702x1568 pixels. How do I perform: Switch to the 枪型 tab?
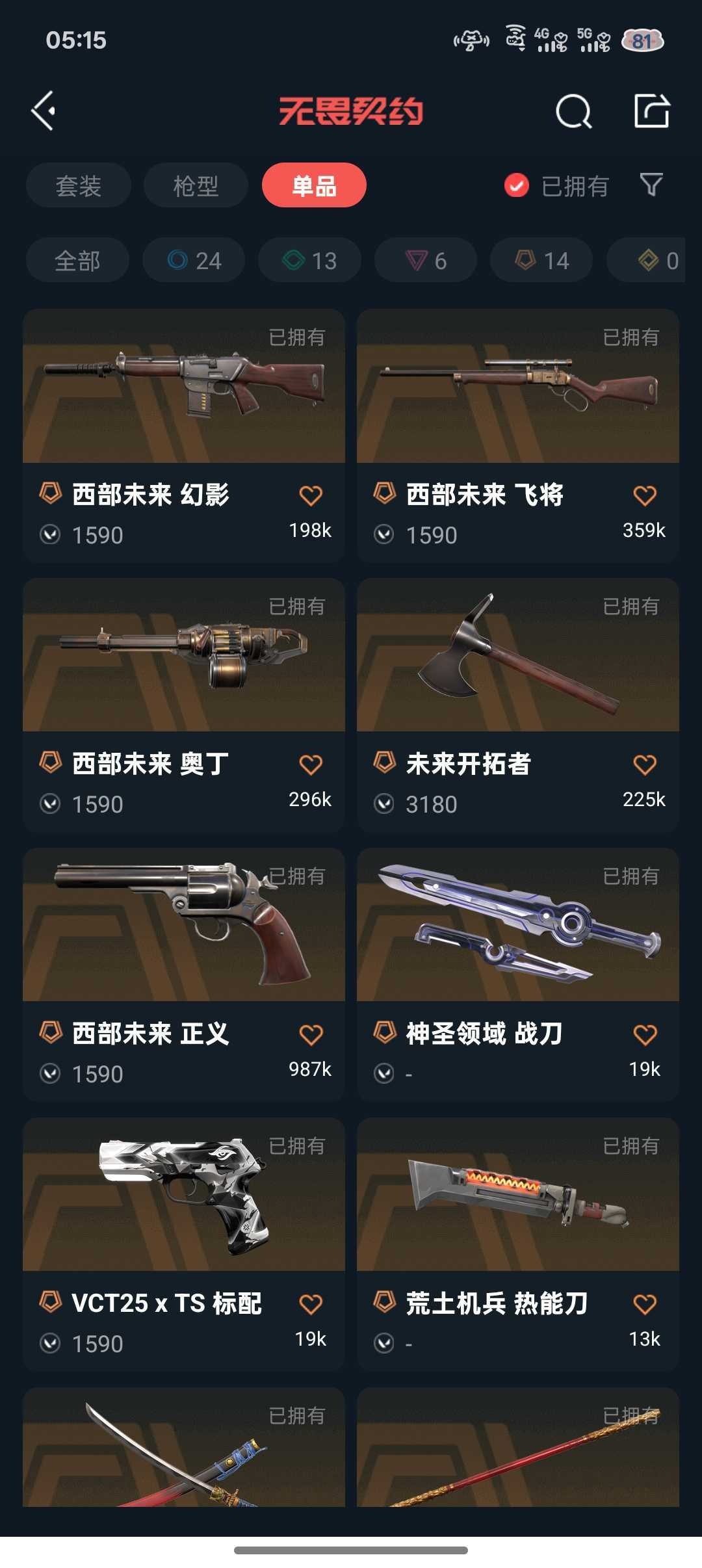[x=196, y=186]
